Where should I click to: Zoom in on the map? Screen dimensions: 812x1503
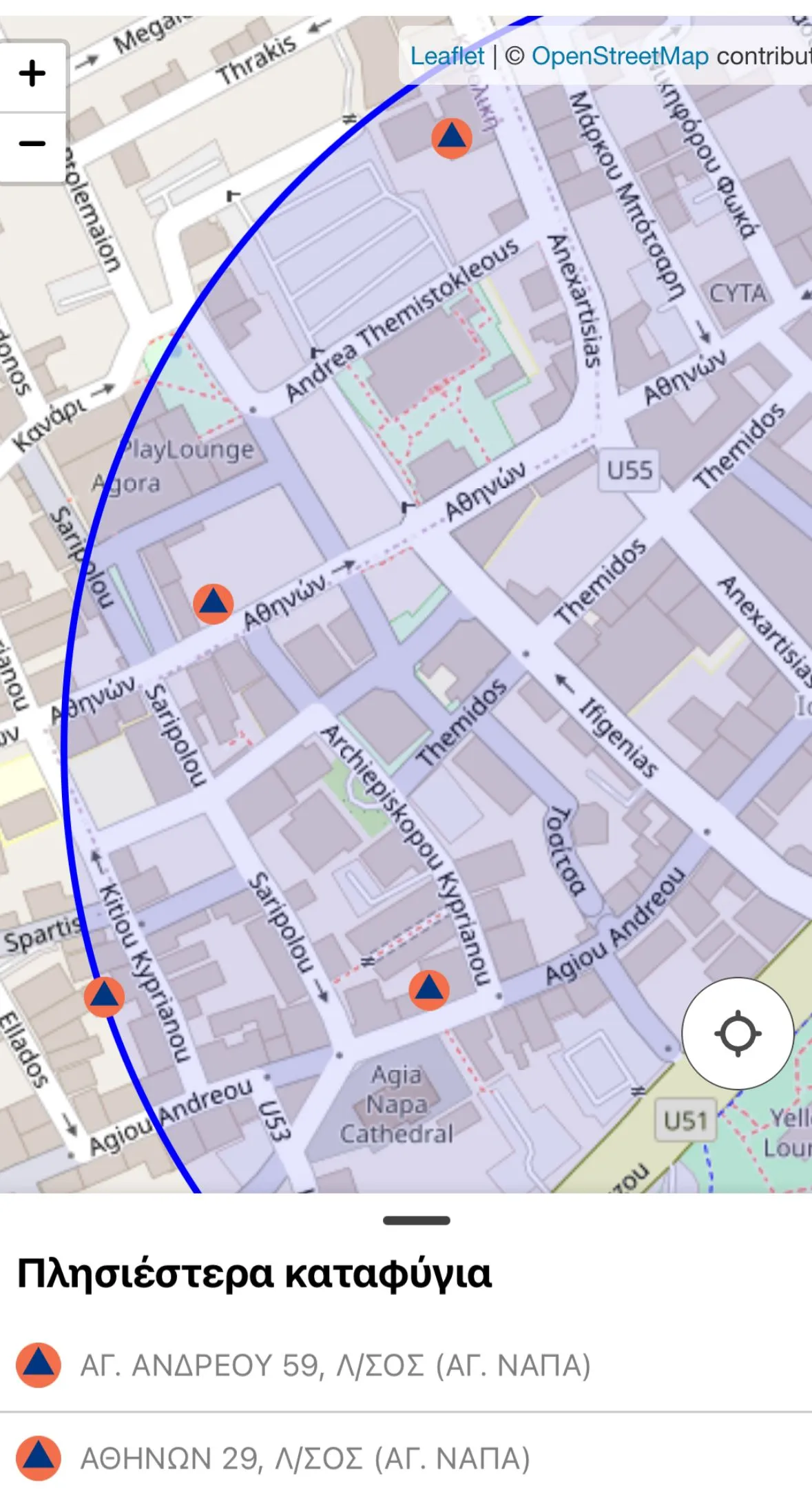pos(32,74)
